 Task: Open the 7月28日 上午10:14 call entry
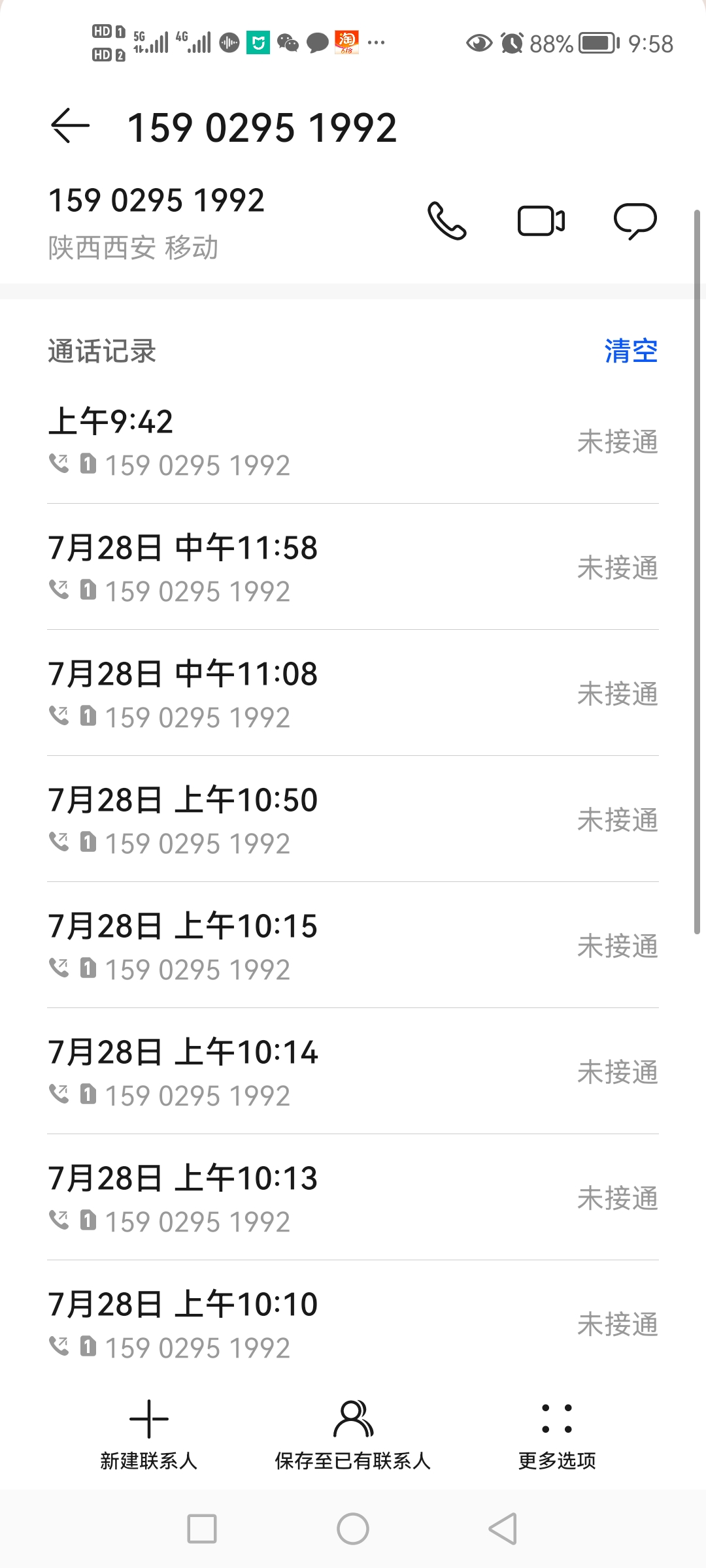(x=353, y=1071)
